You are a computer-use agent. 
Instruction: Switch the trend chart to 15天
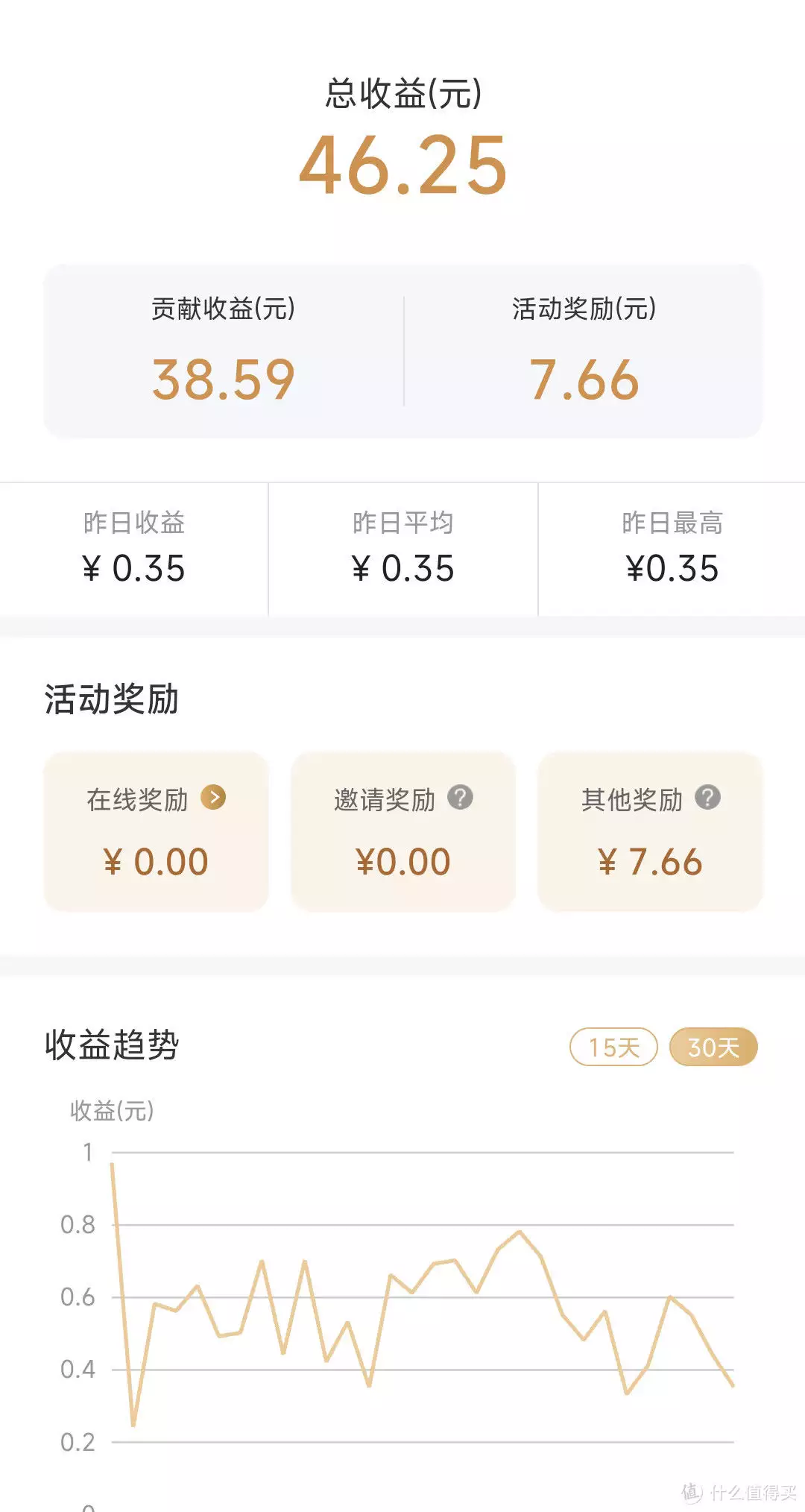click(x=613, y=1048)
